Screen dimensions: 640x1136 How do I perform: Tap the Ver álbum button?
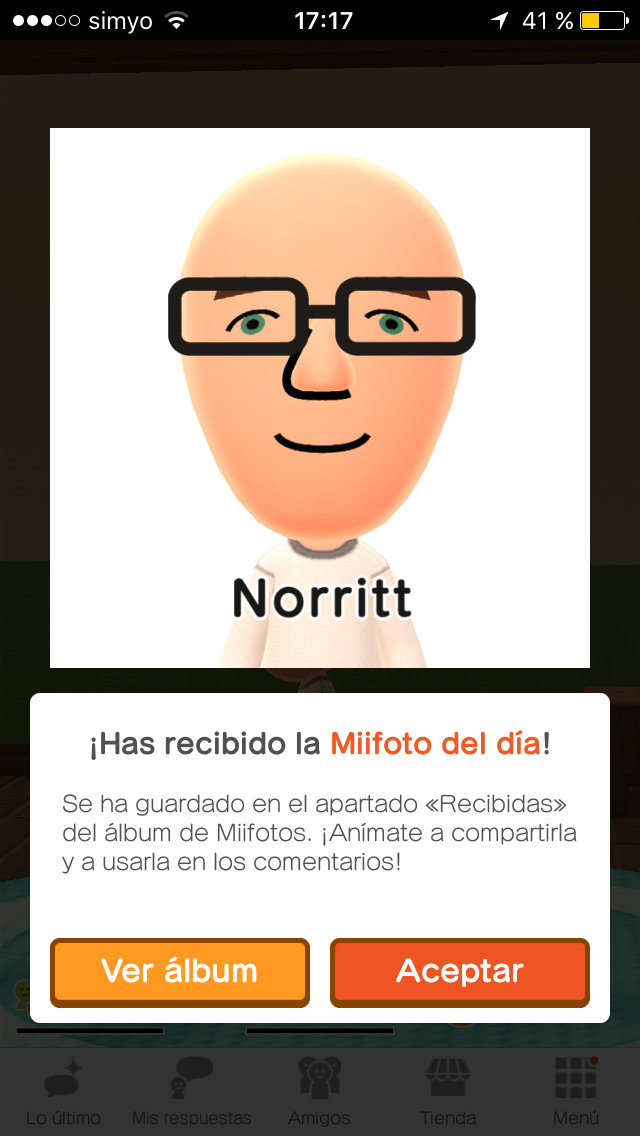pos(180,972)
